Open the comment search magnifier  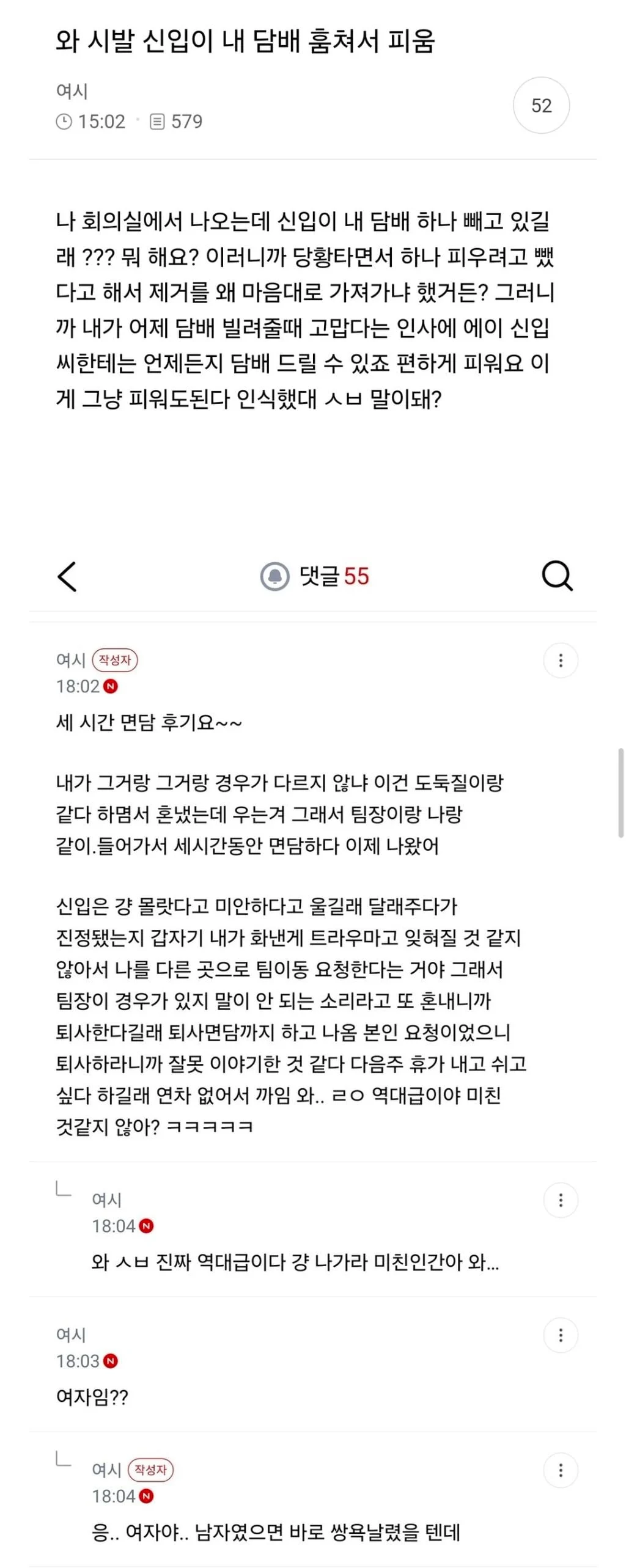(x=557, y=576)
